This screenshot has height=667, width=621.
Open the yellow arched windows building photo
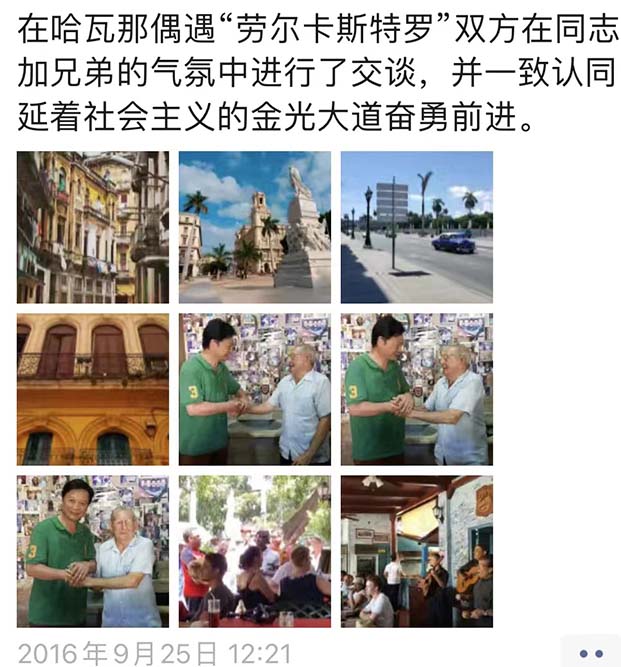click(92, 389)
